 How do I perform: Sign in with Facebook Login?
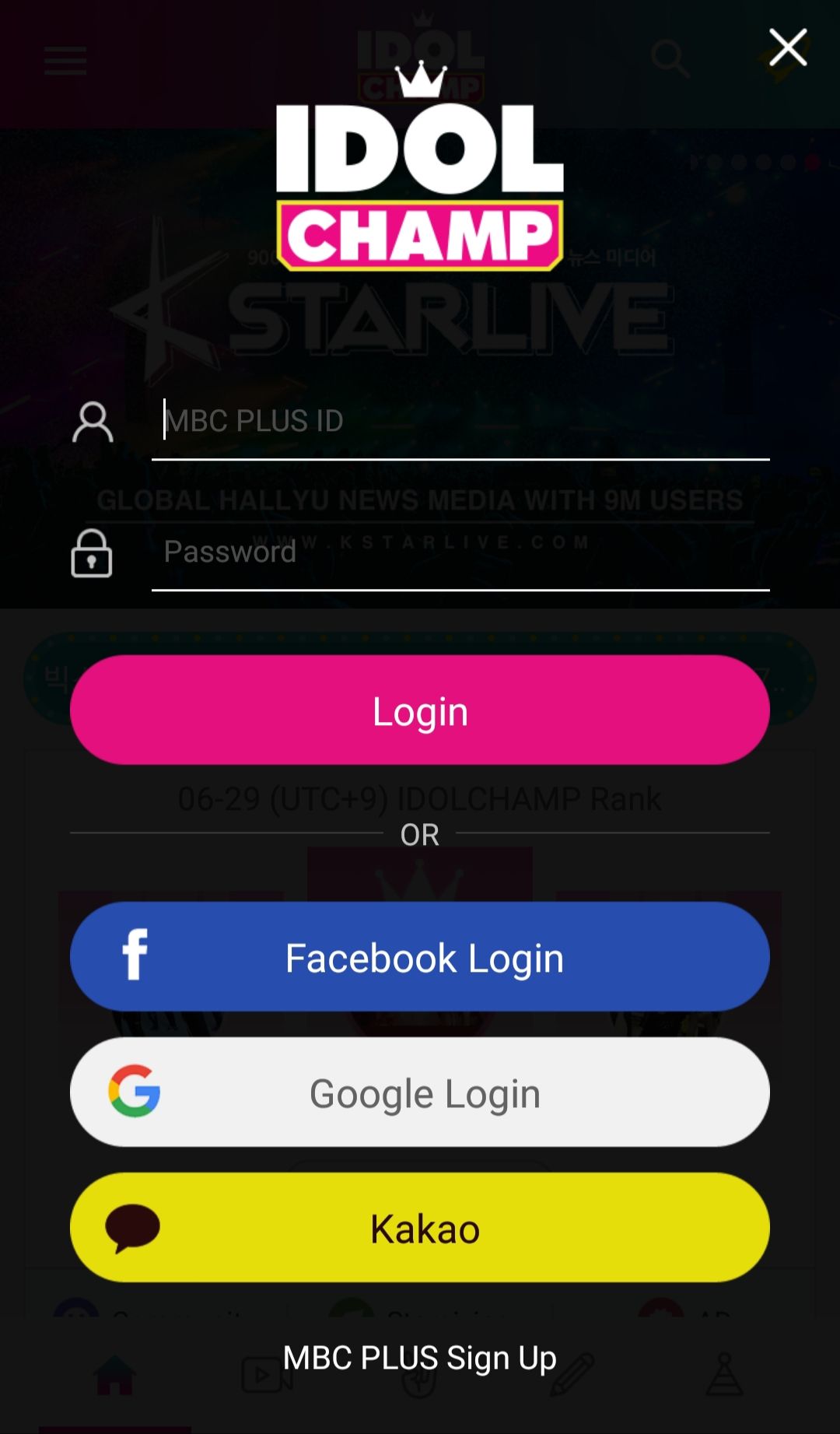tap(420, 956)
